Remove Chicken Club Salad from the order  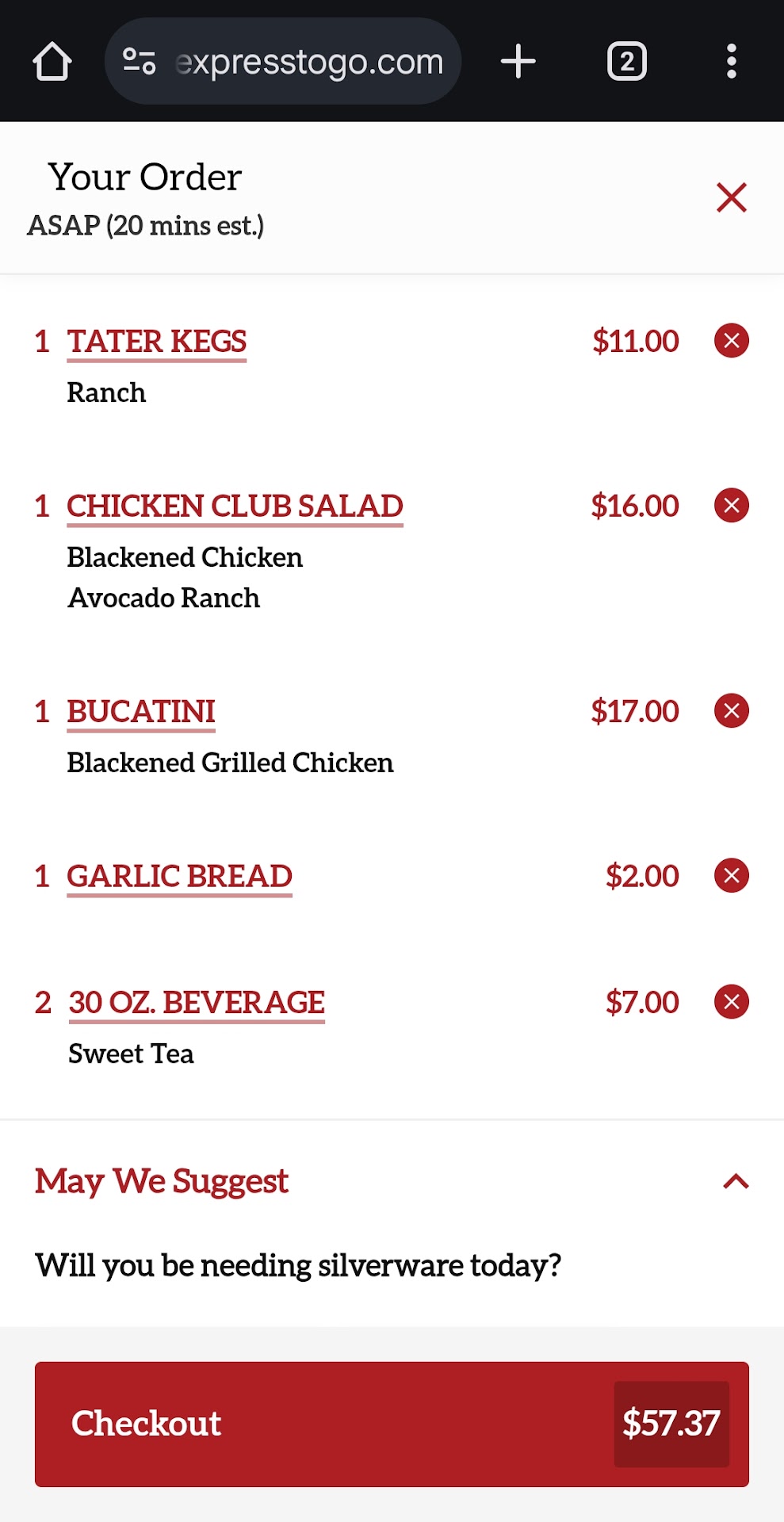coord(731,506)
